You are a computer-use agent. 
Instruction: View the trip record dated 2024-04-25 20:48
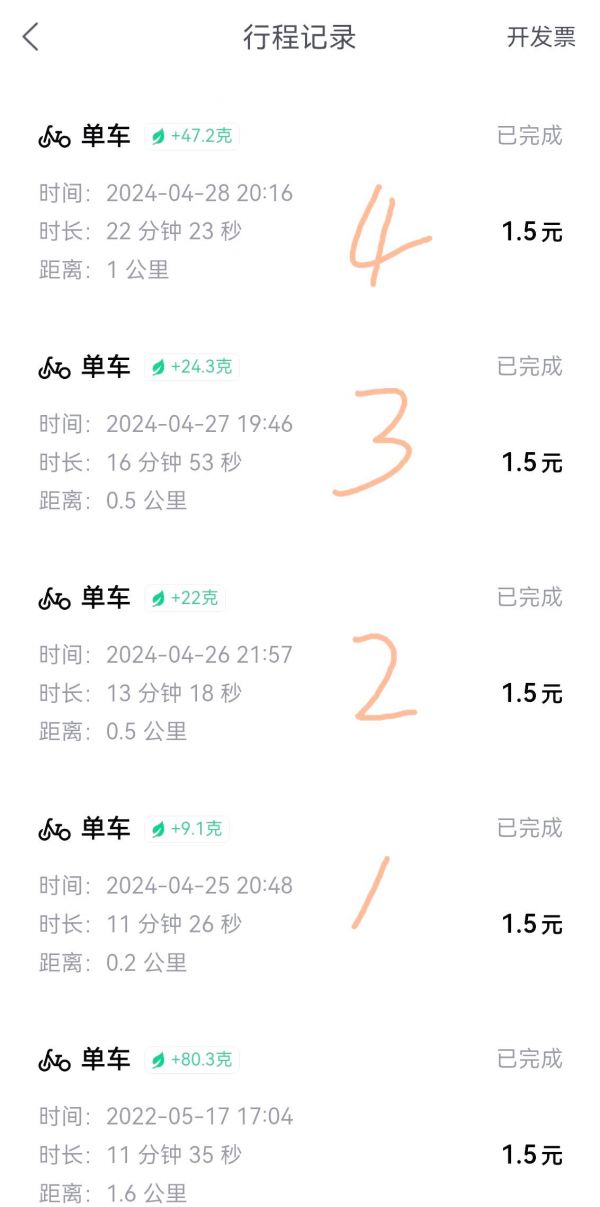[x=300, y=897]
